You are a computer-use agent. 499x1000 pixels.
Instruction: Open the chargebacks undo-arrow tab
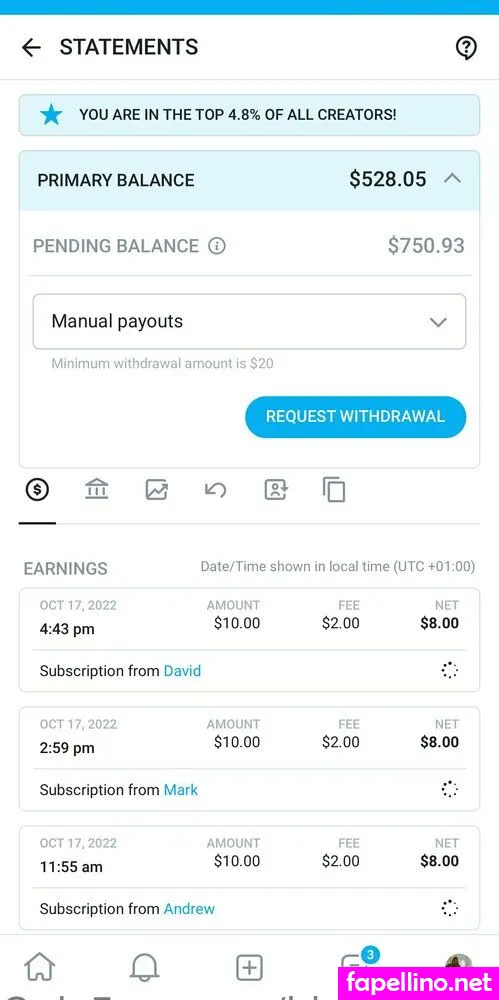215,490
